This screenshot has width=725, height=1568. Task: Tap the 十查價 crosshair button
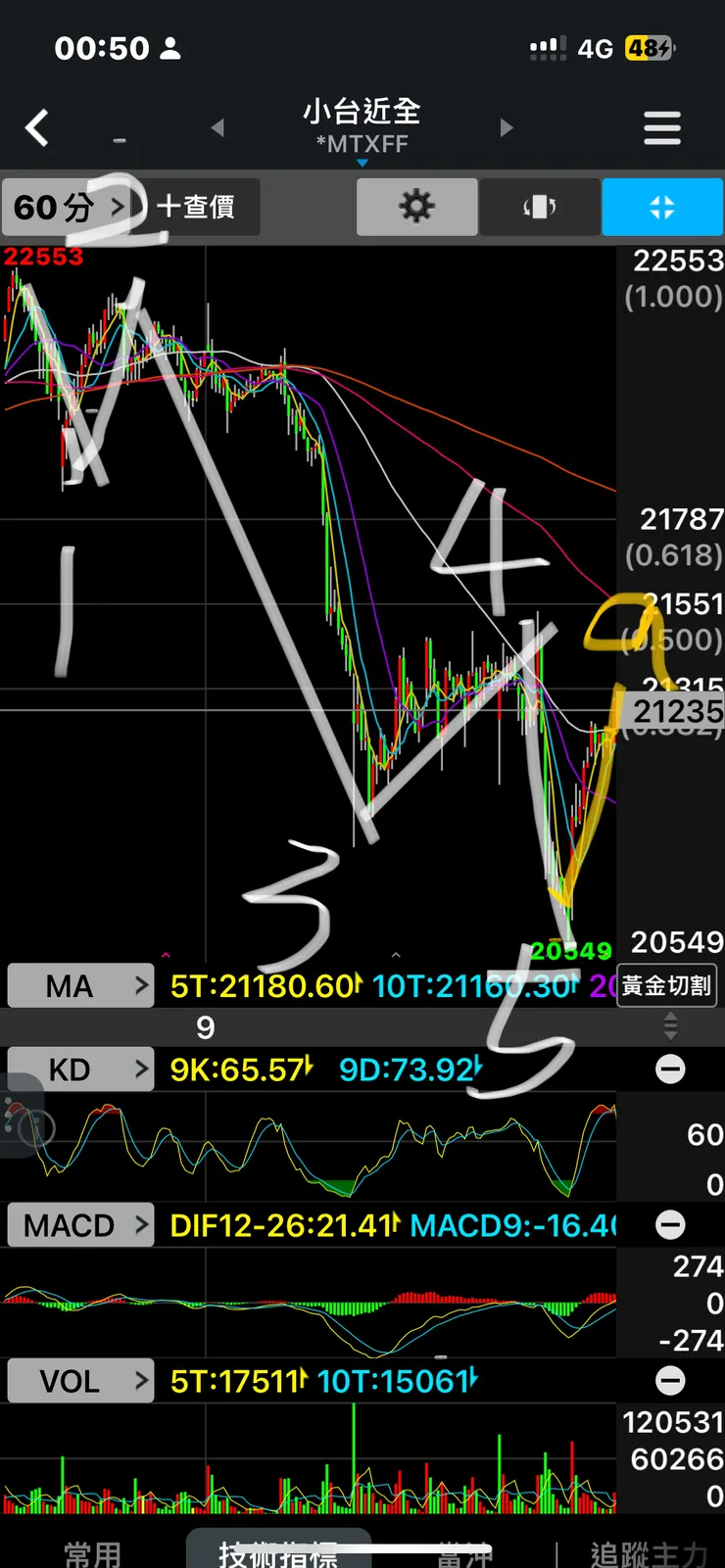click(x=197, y=207)
